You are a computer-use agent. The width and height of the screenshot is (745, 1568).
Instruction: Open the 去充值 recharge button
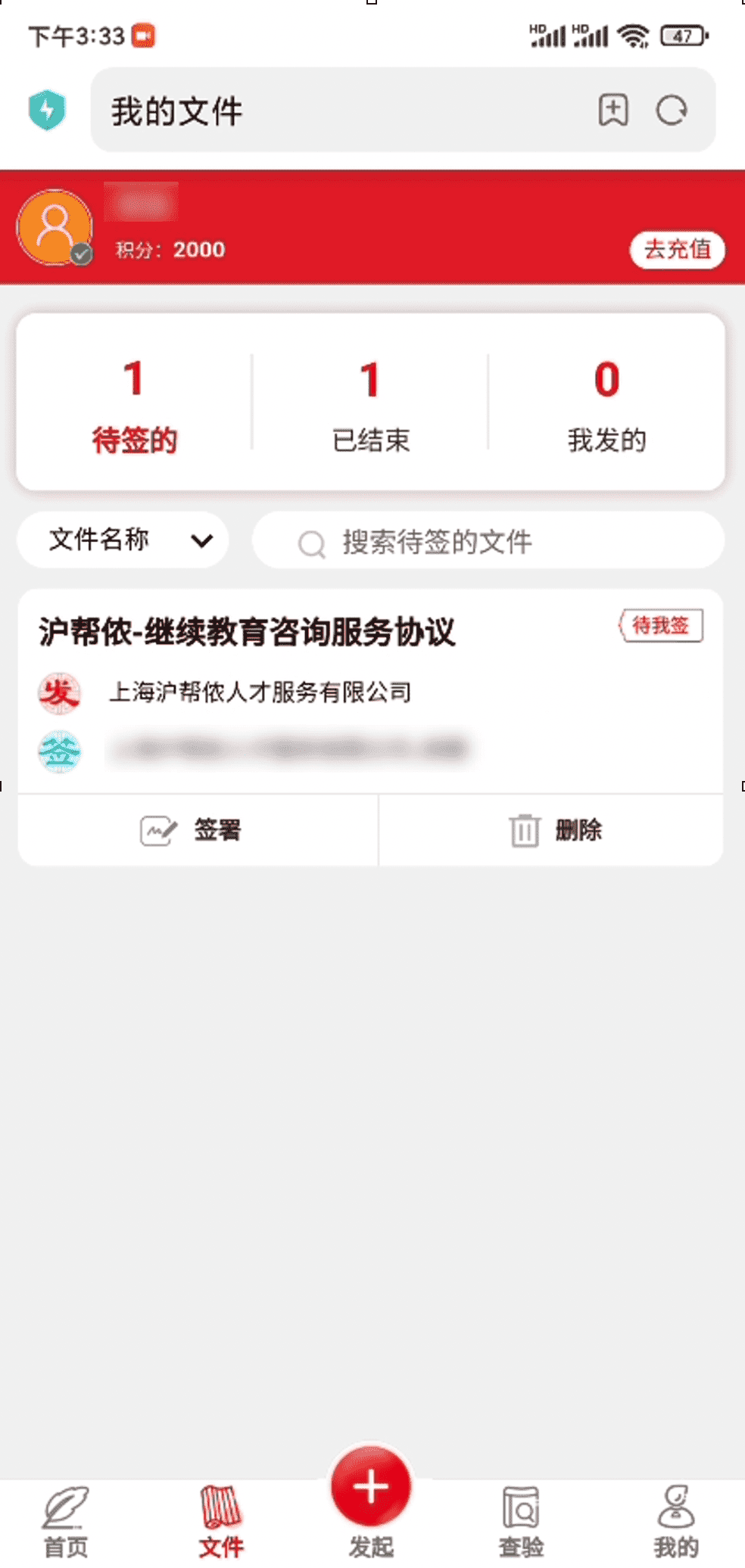pyautogui.click(x=678, y=249)
